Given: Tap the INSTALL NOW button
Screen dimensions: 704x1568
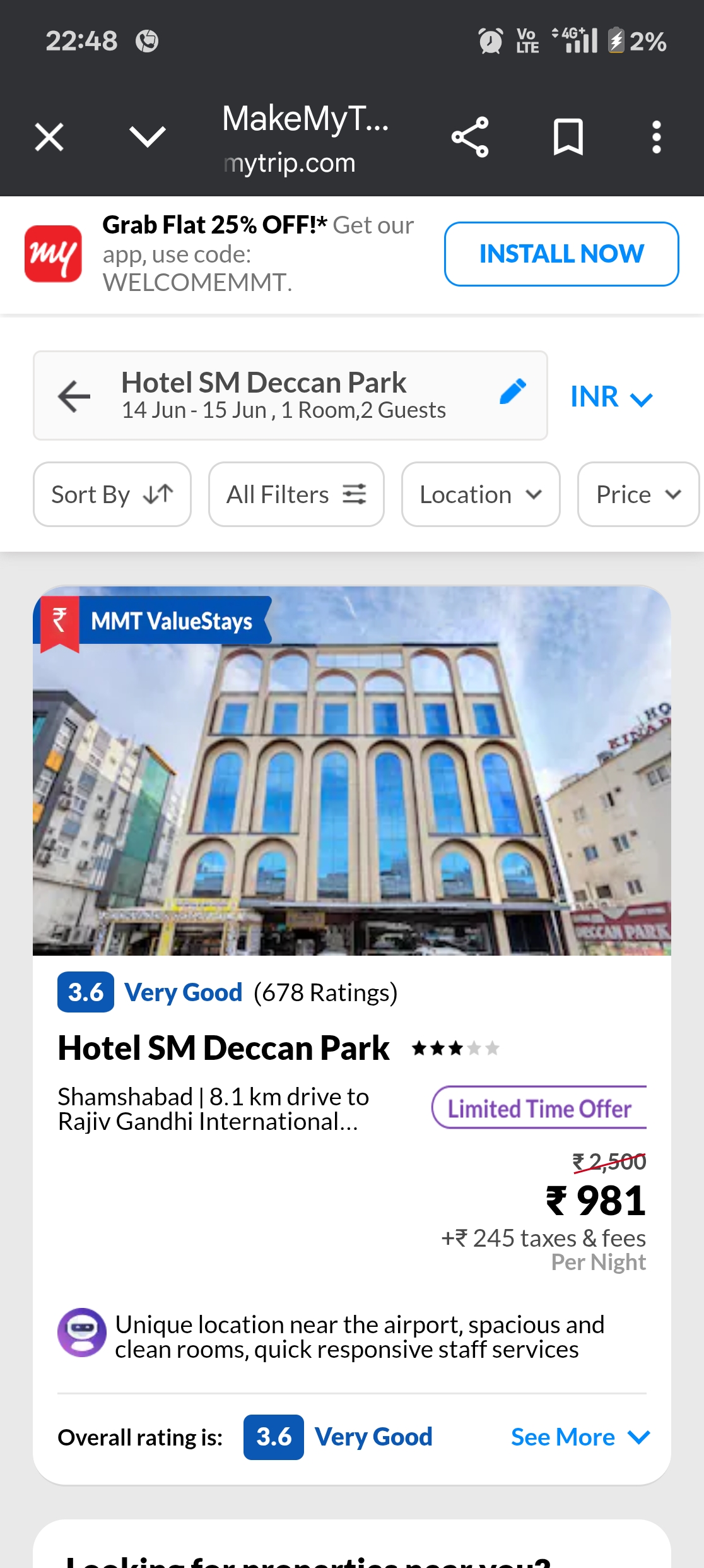Looking at the screenshot, I should [561, 254].
